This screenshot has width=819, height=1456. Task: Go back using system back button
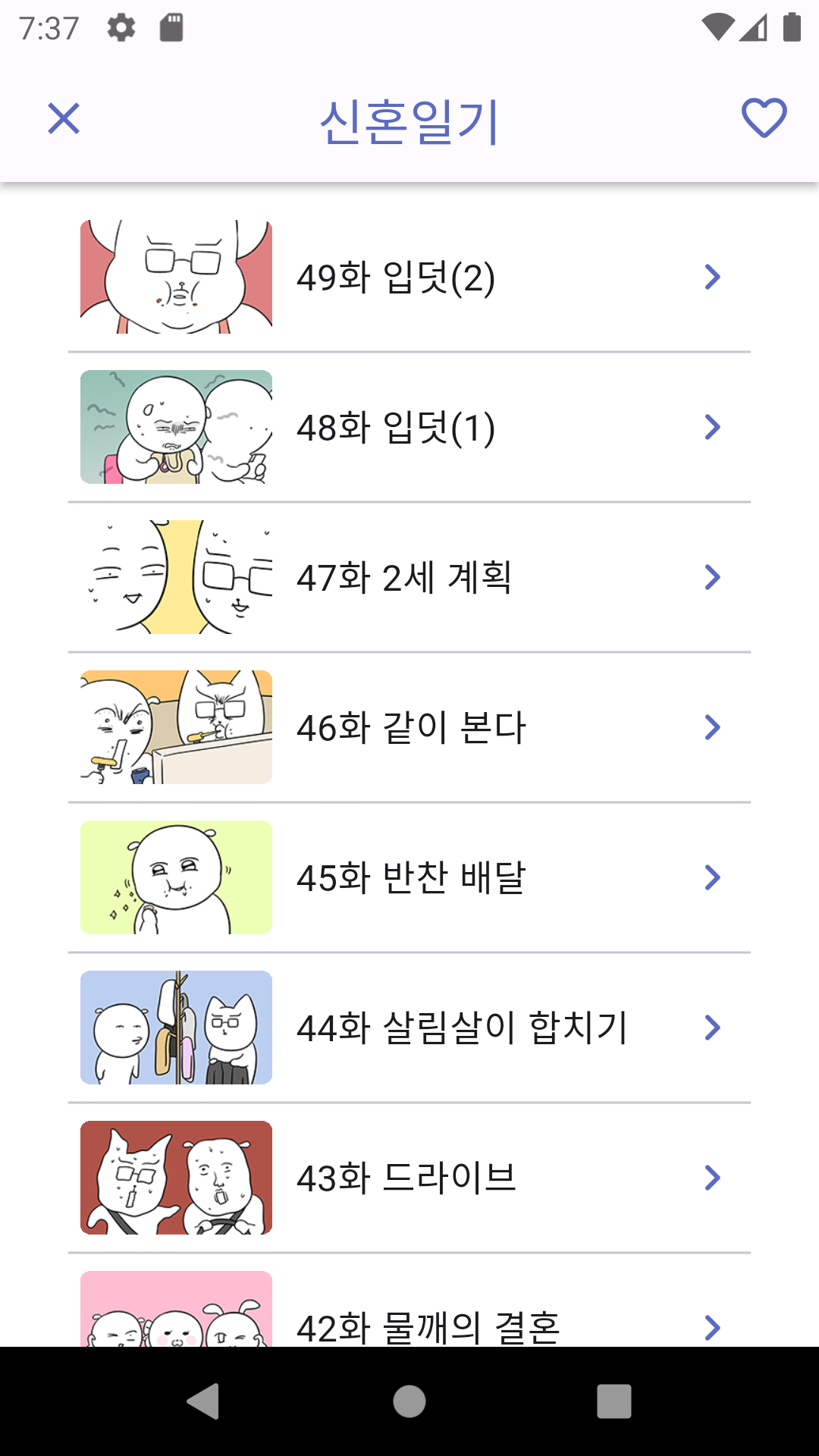click(203, 1401)
